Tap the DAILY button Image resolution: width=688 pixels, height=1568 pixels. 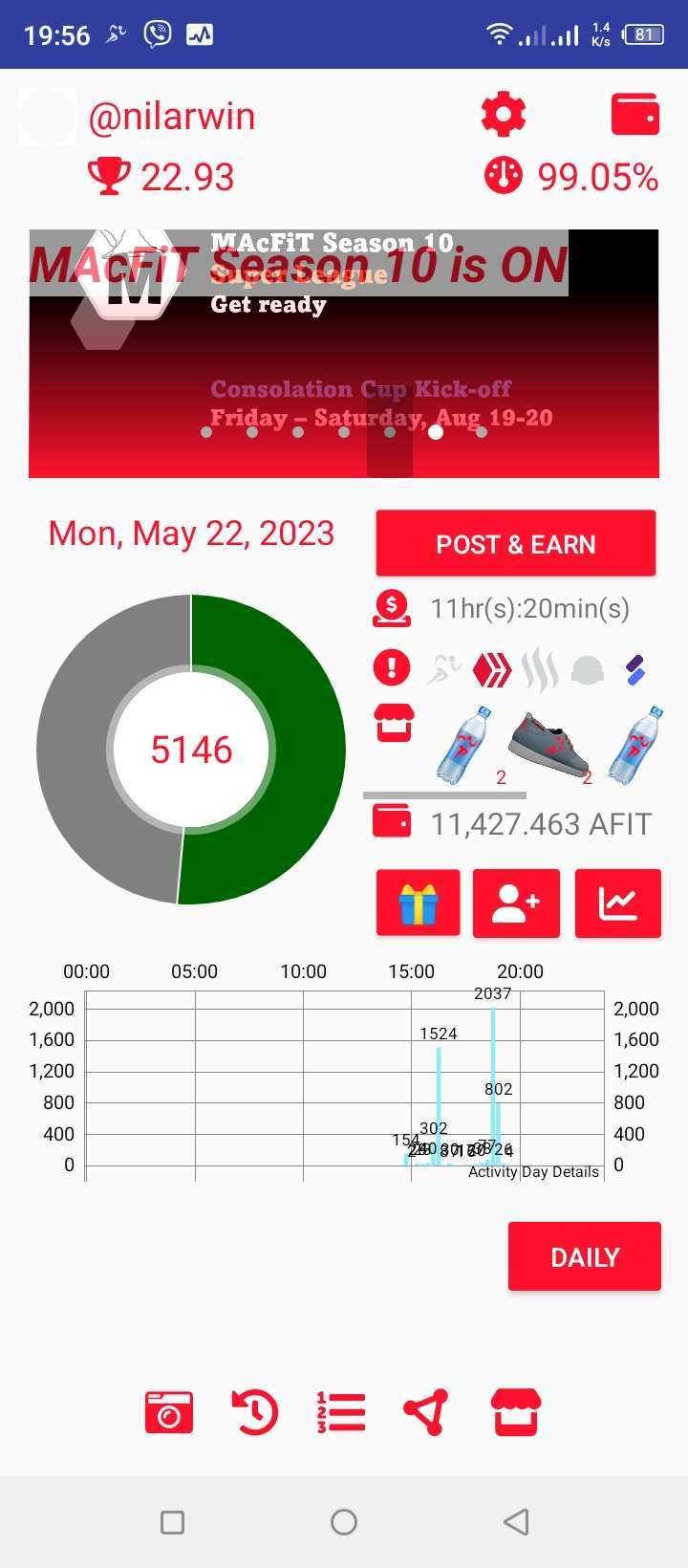584,1256
